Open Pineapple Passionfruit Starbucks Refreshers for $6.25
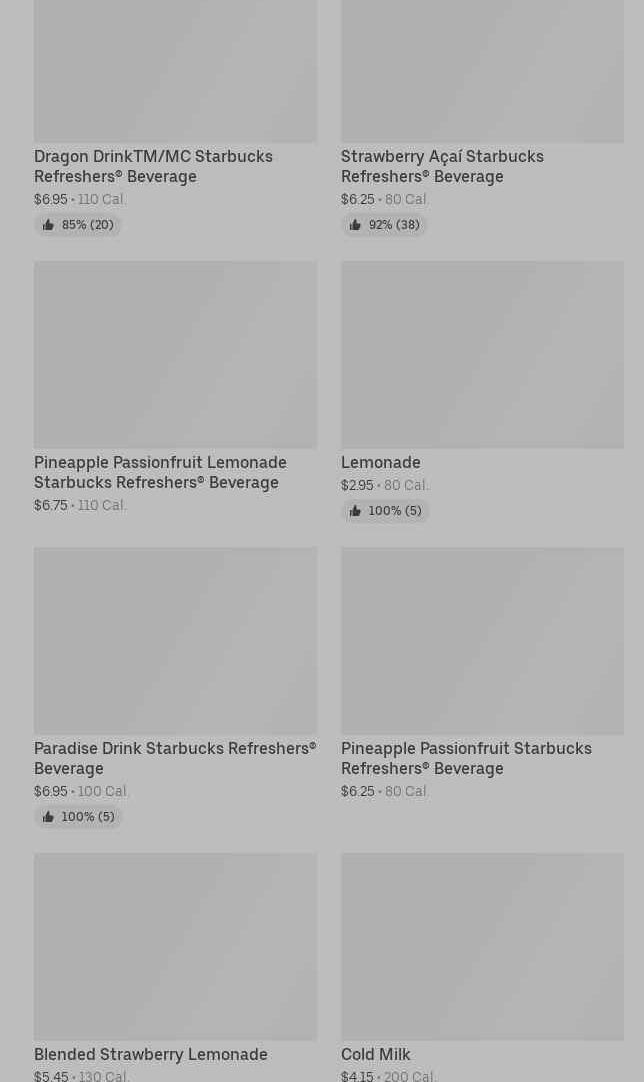The width and height of the screenshot is (644, 1082). click(x=482, y=674)
